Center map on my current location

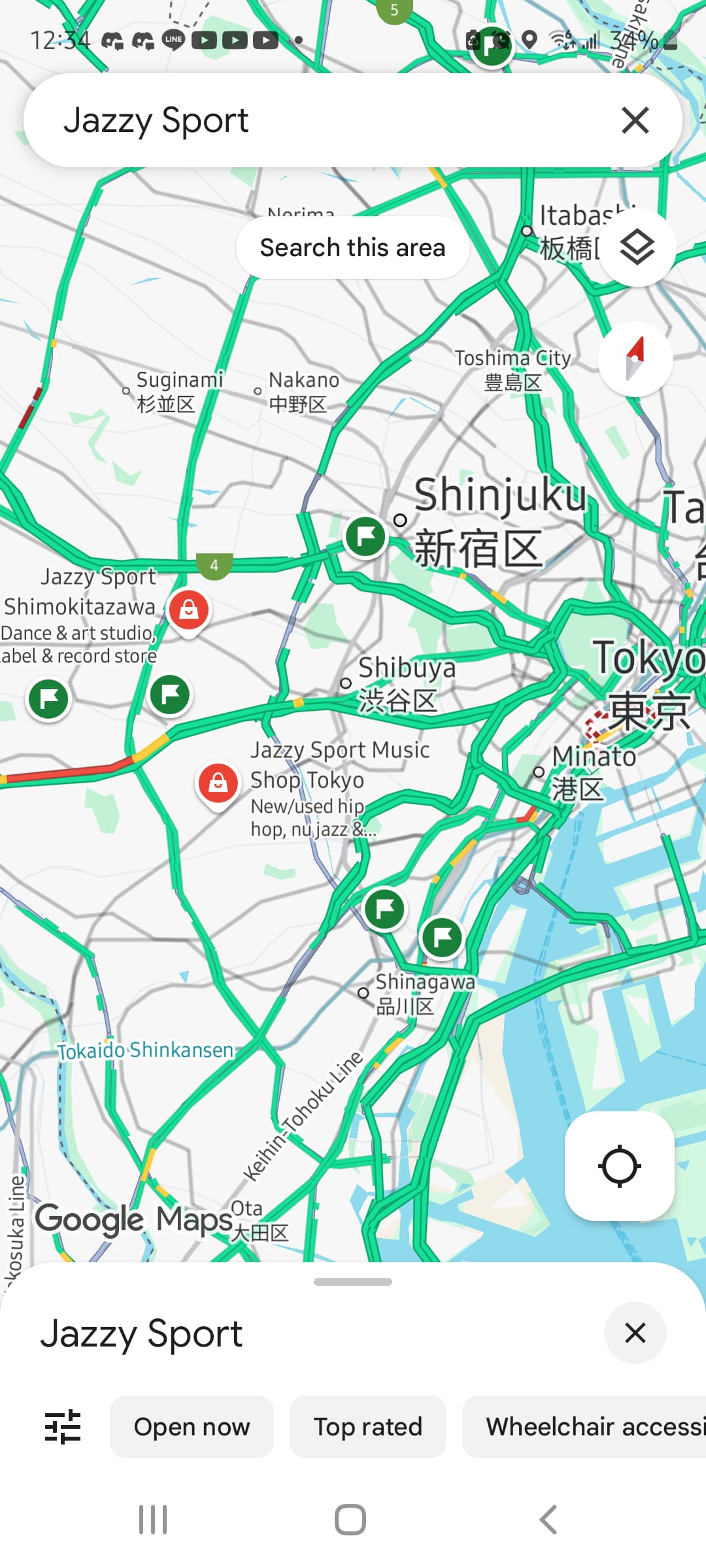(x=619, y=1166)
